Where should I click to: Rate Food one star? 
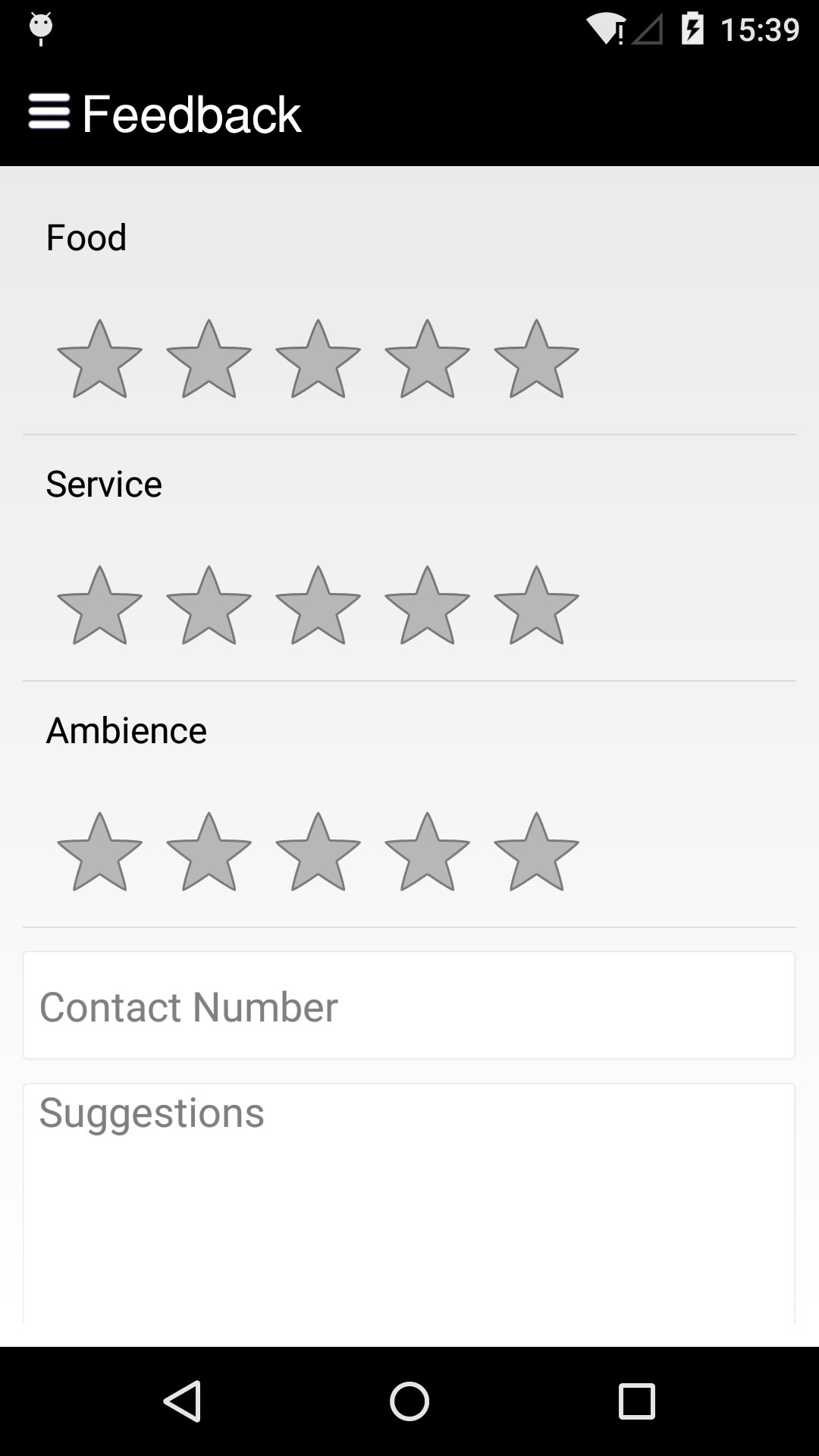[99, 359]
